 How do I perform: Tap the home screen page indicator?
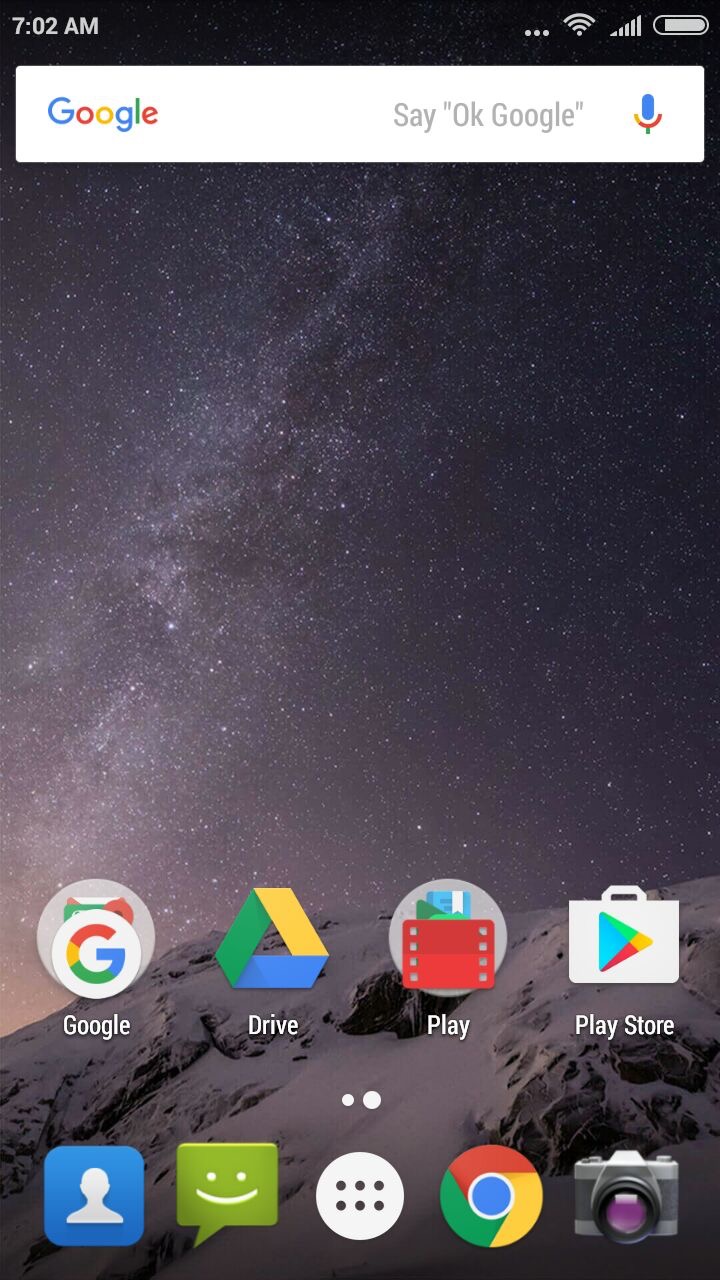[360, 1100]
